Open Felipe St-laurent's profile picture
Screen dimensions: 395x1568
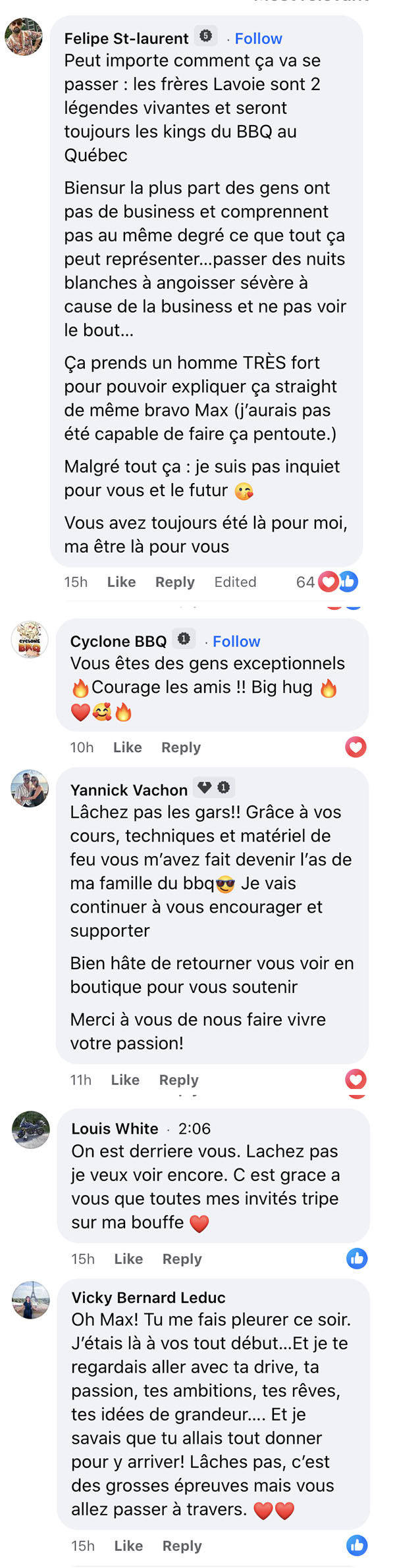tap(24, 37)
